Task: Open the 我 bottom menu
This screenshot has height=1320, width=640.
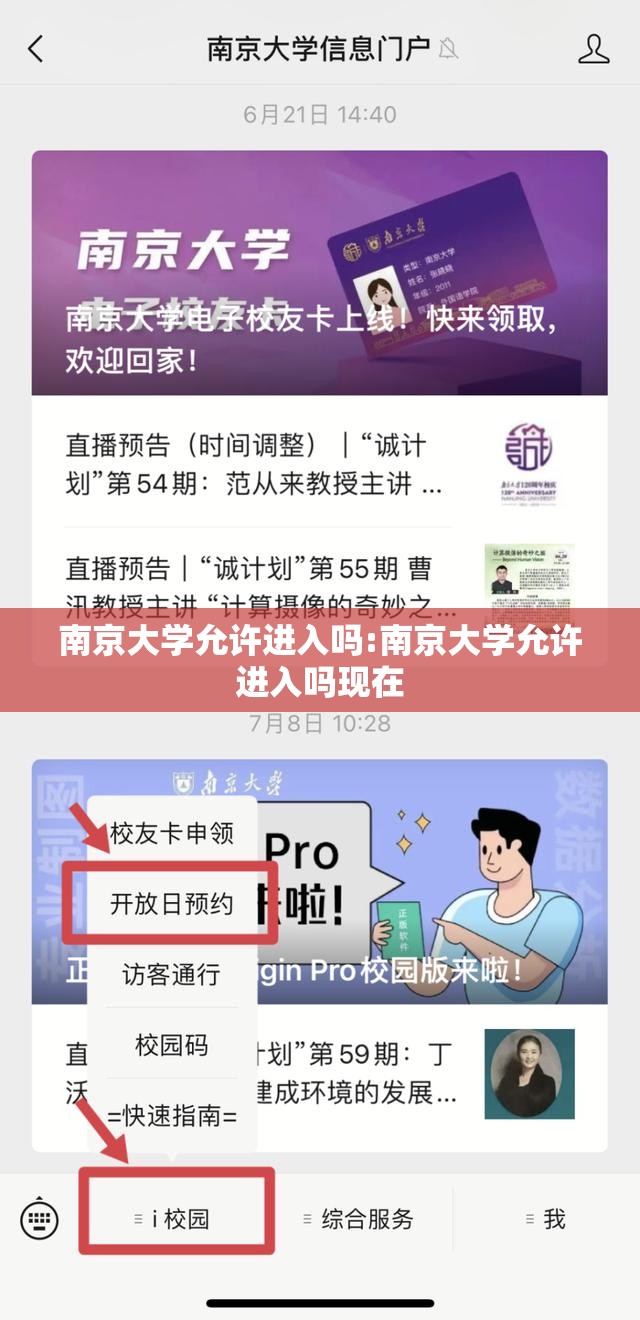Action: 547,1219
